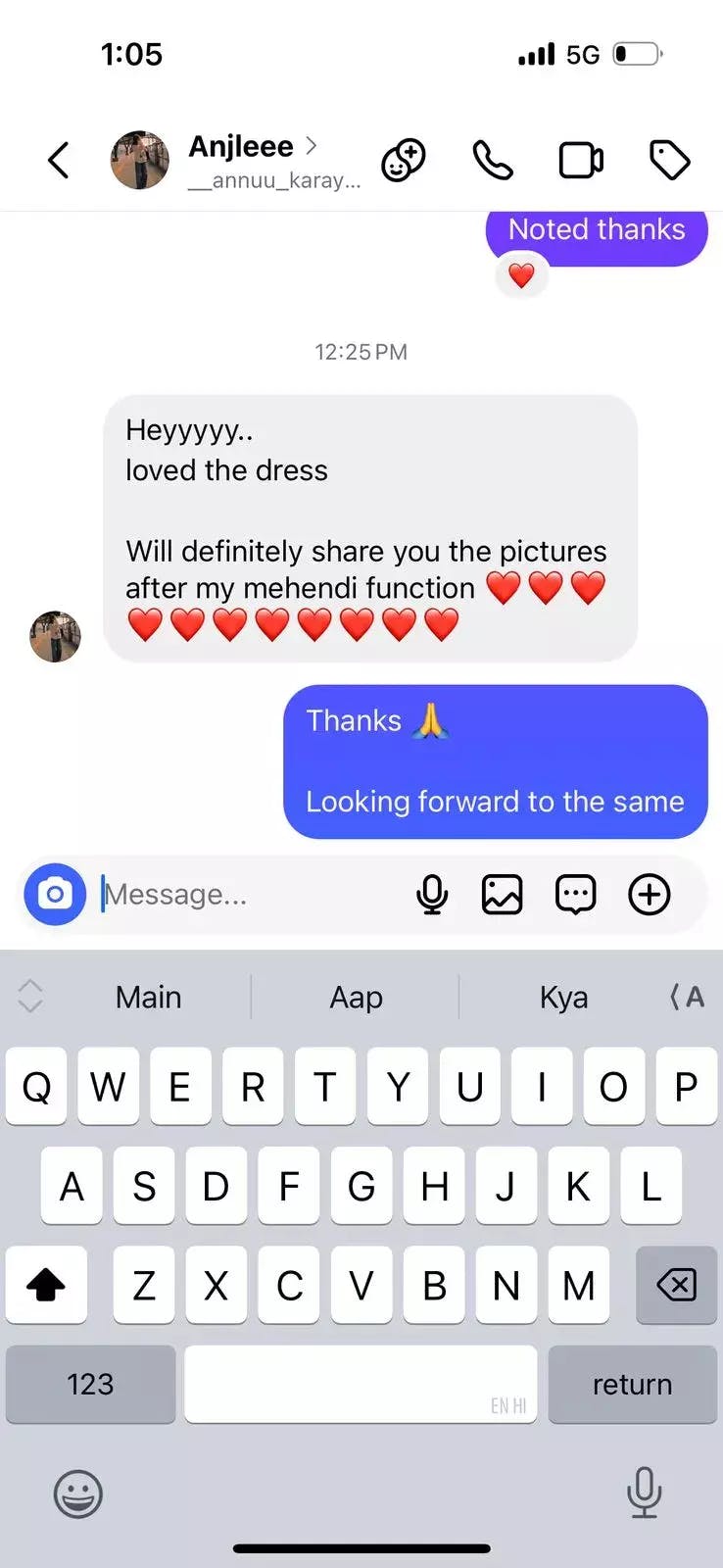Tap the heart reaction under Noted thanks
Image resolution: width=723 pixels, height=1568 pixels.
(x=521, y=276)
